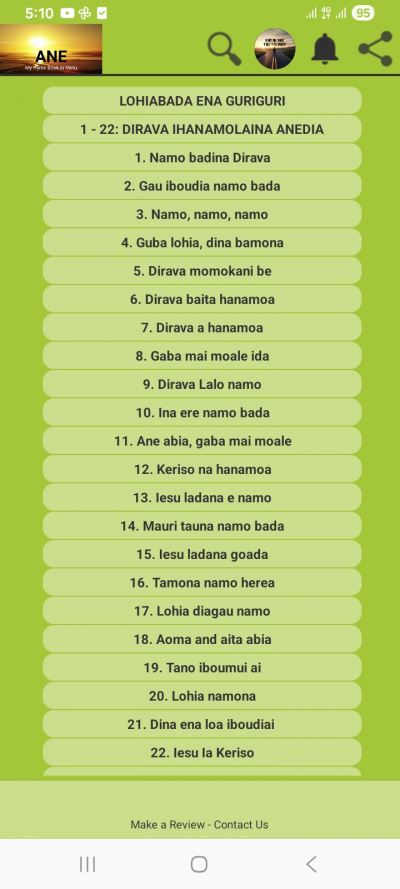
Task: Select hymn 3. Namo, namo, namo
Action: [202, 214]
